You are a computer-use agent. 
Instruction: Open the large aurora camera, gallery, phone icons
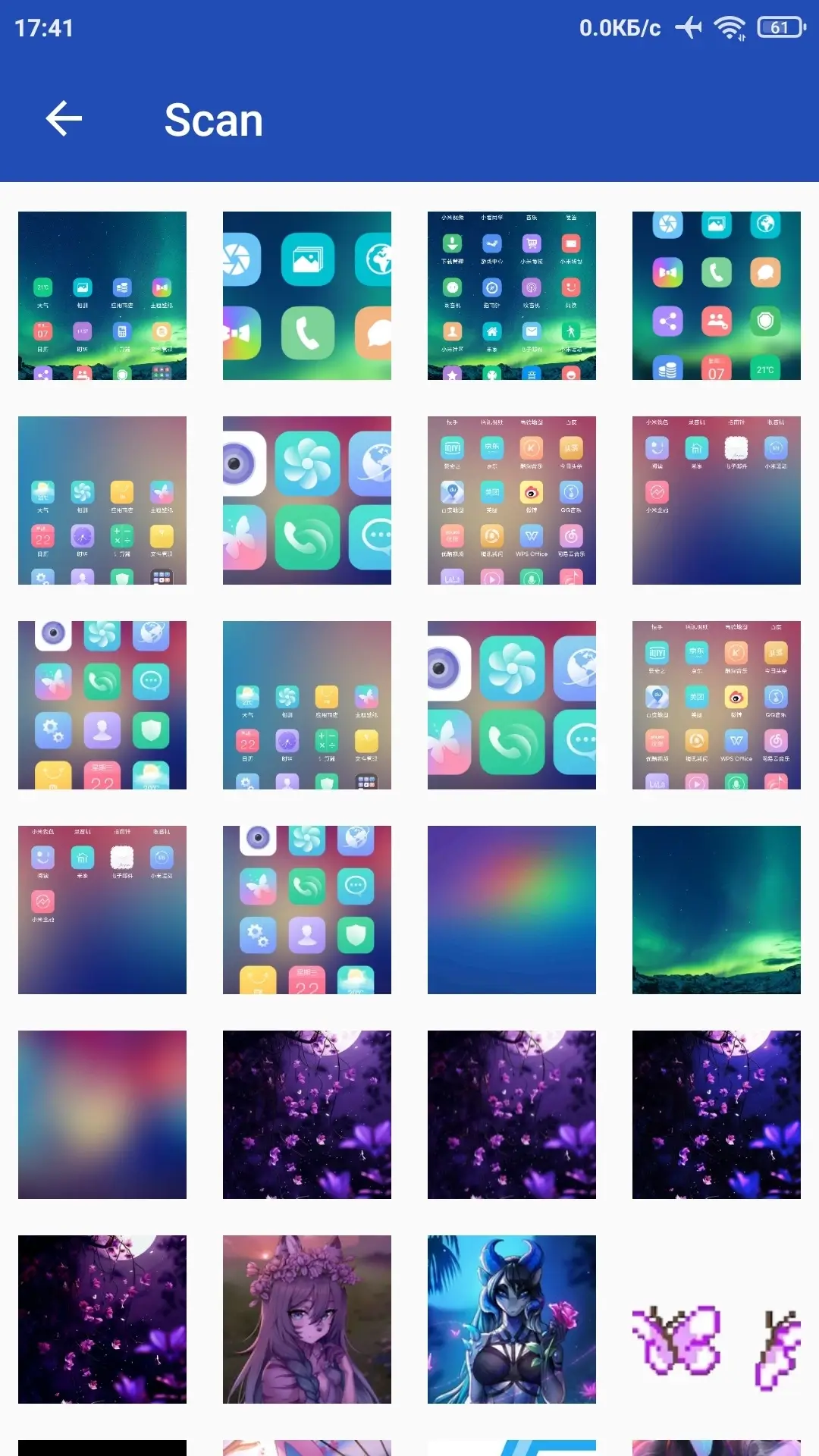click(x=307, y=296)
